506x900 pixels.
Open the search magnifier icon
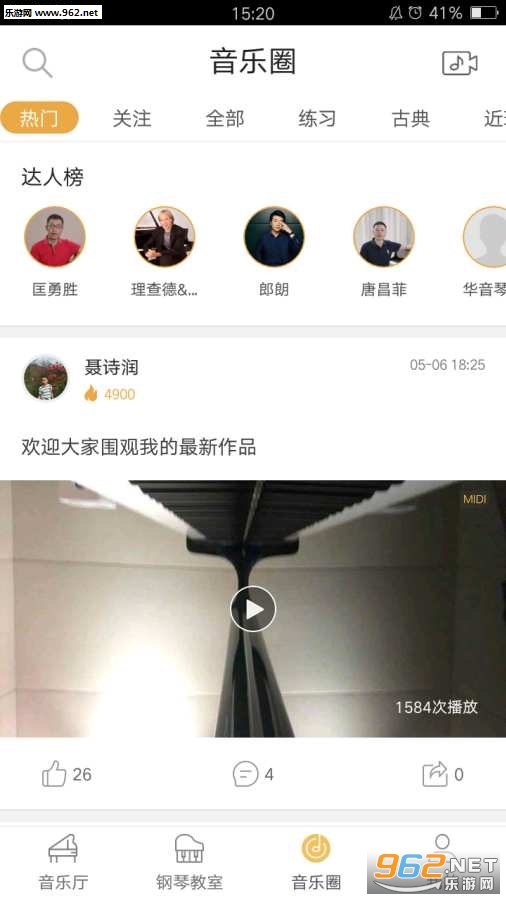[37, 63]
